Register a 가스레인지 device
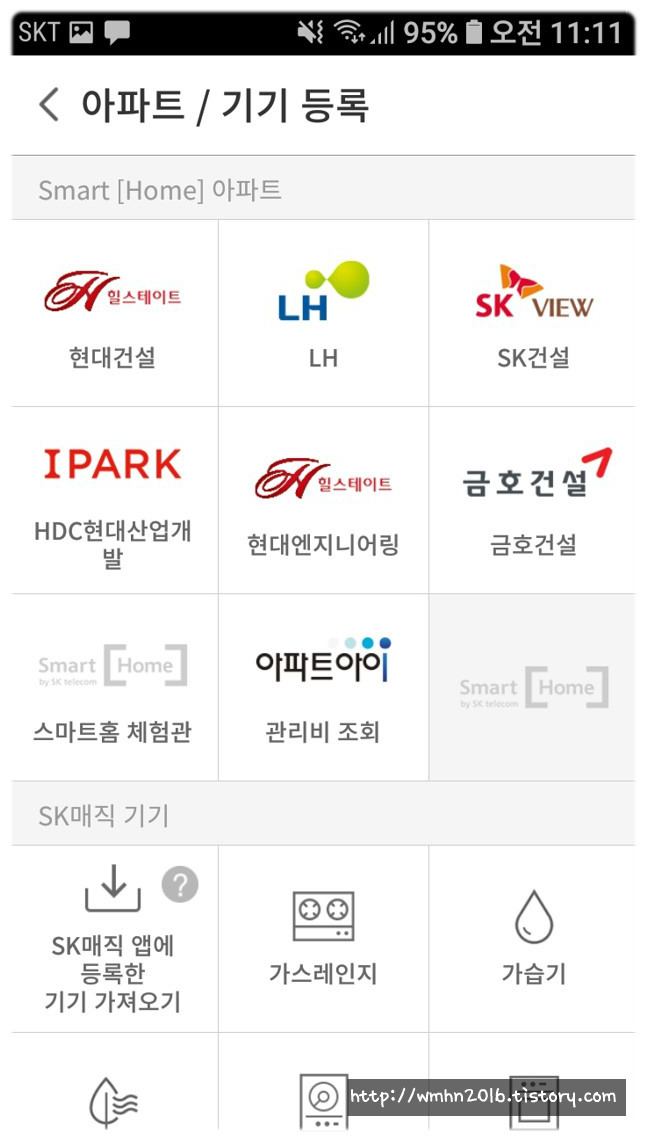Image resolution: width=648 pixels, height=1141 pixels. pos(324,939)
